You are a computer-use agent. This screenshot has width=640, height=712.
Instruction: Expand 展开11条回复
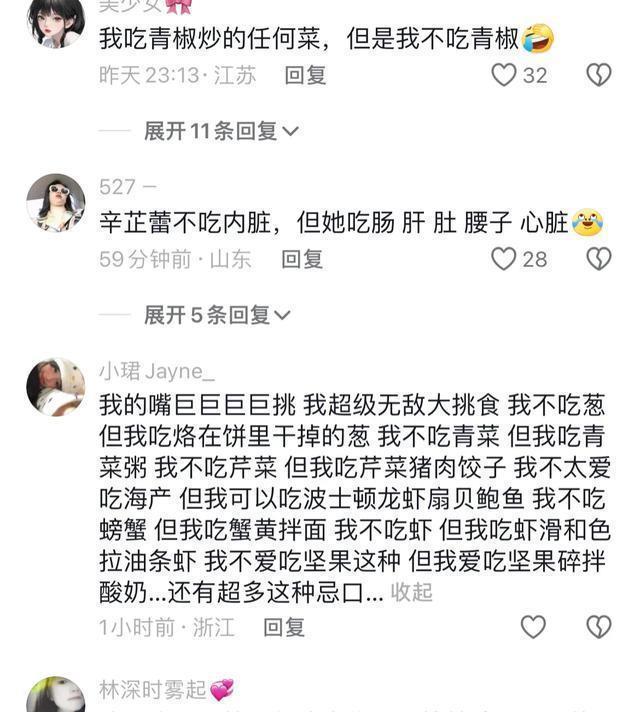pos(221,131)
